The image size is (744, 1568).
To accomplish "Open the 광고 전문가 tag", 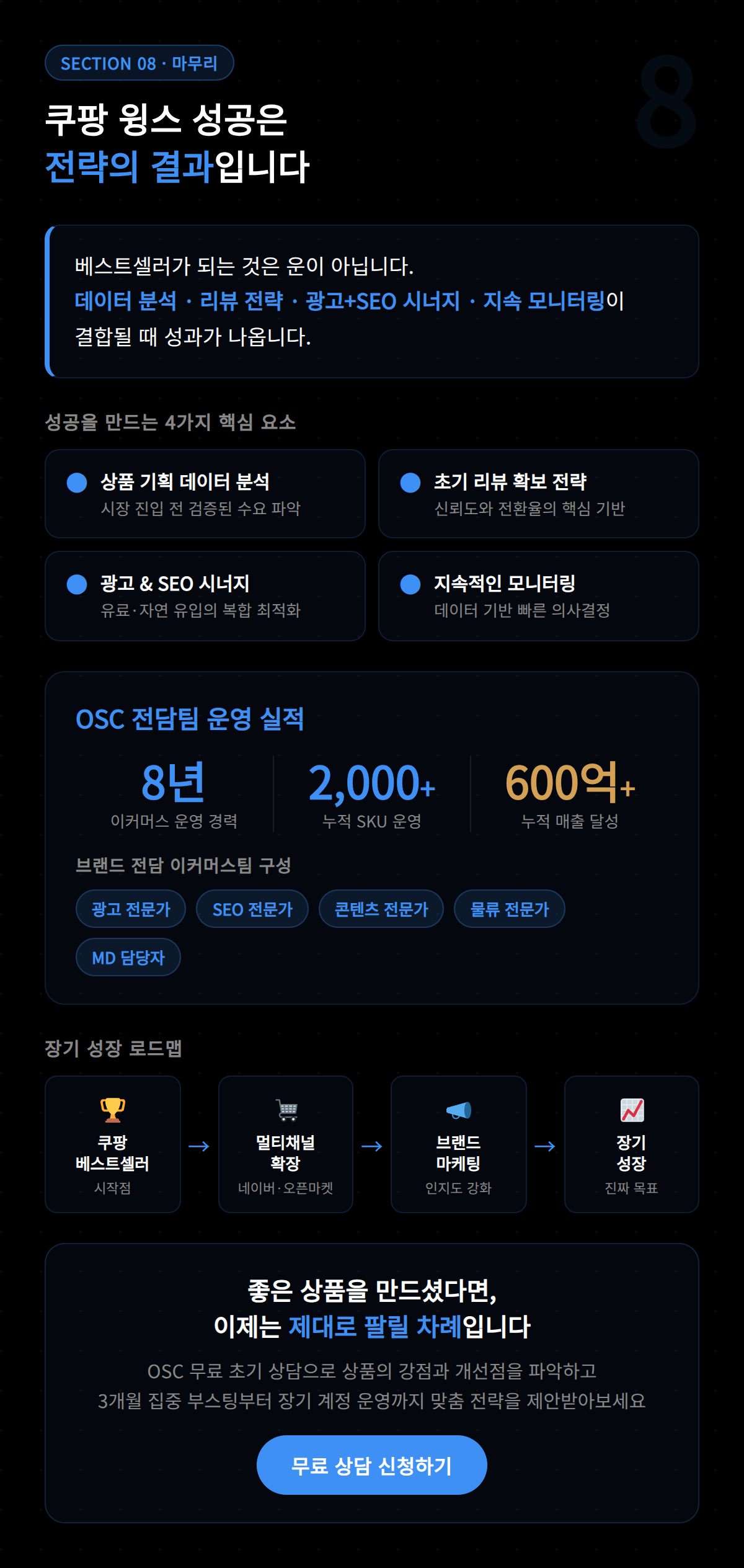I will (x=130, y=908).
